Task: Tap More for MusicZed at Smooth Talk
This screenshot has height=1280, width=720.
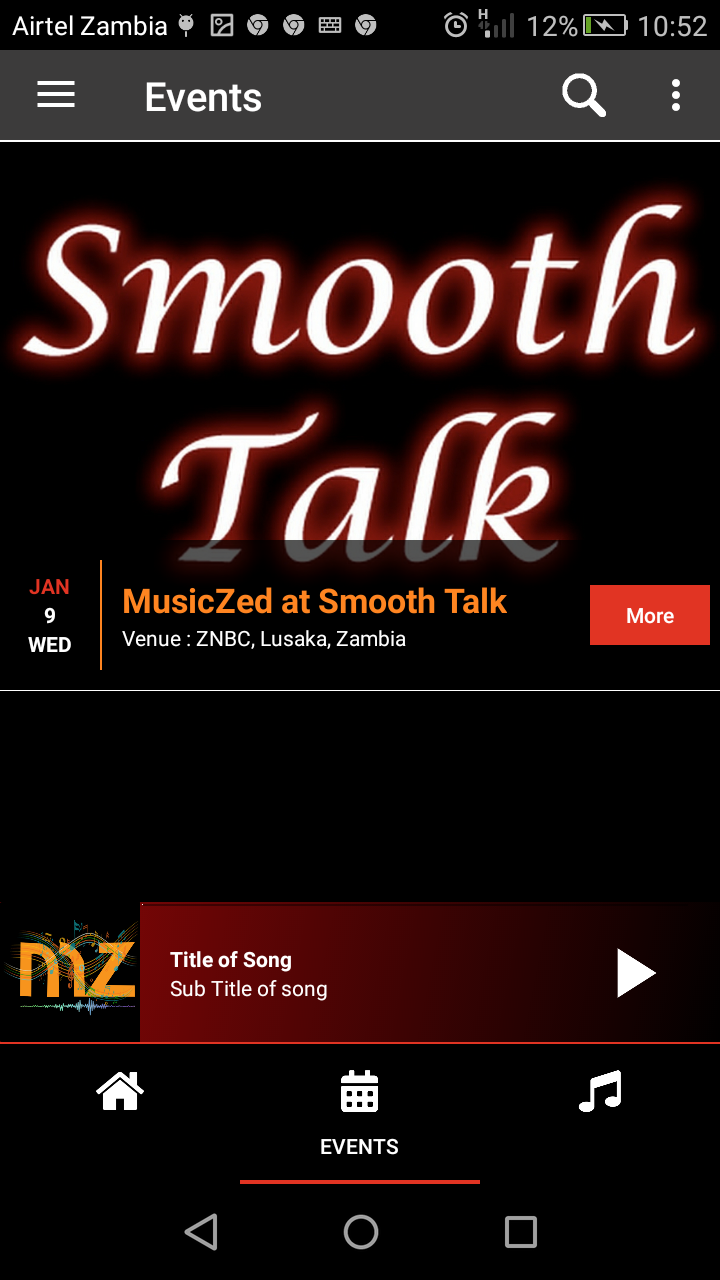Action: pyautogui.click(x=650, y=615)
